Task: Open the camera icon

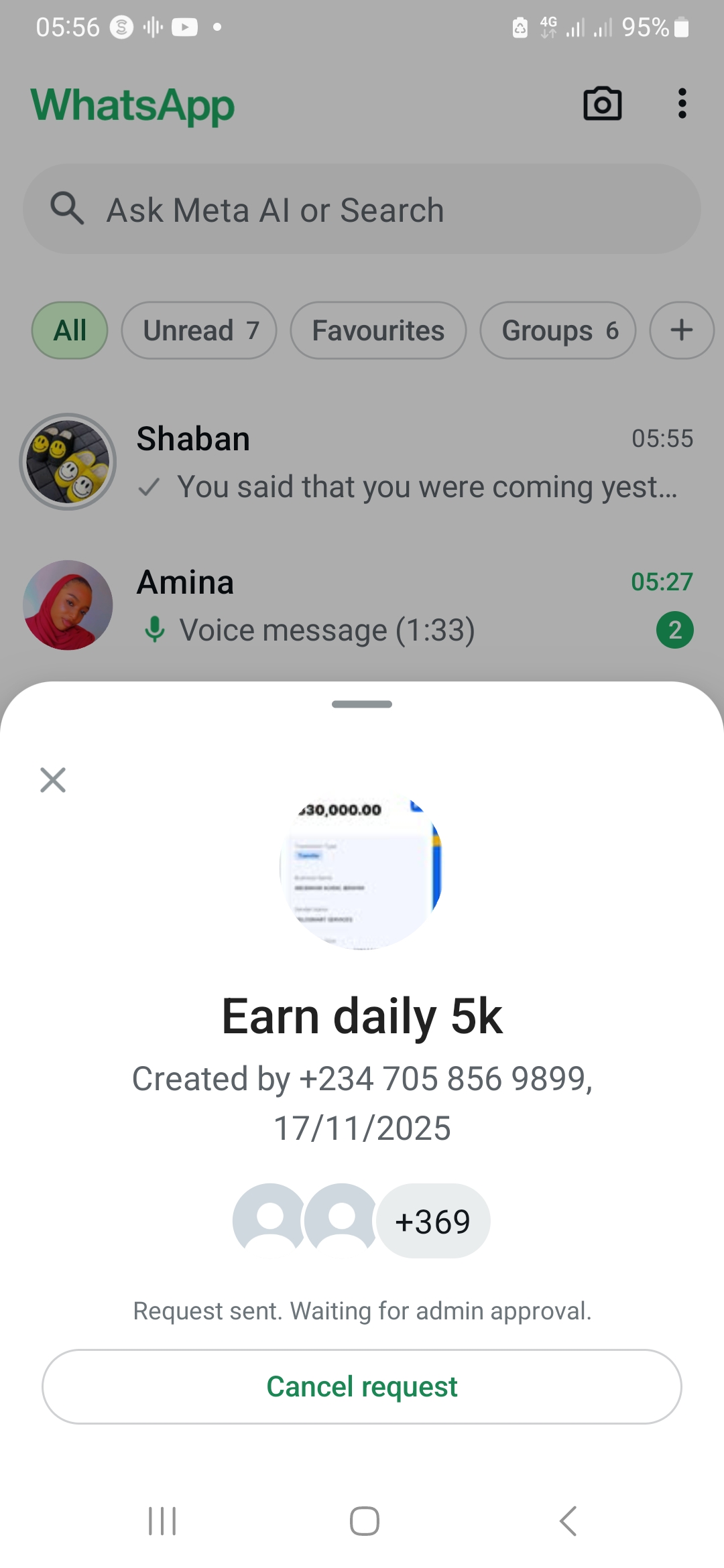Action: tap(602, 105)
